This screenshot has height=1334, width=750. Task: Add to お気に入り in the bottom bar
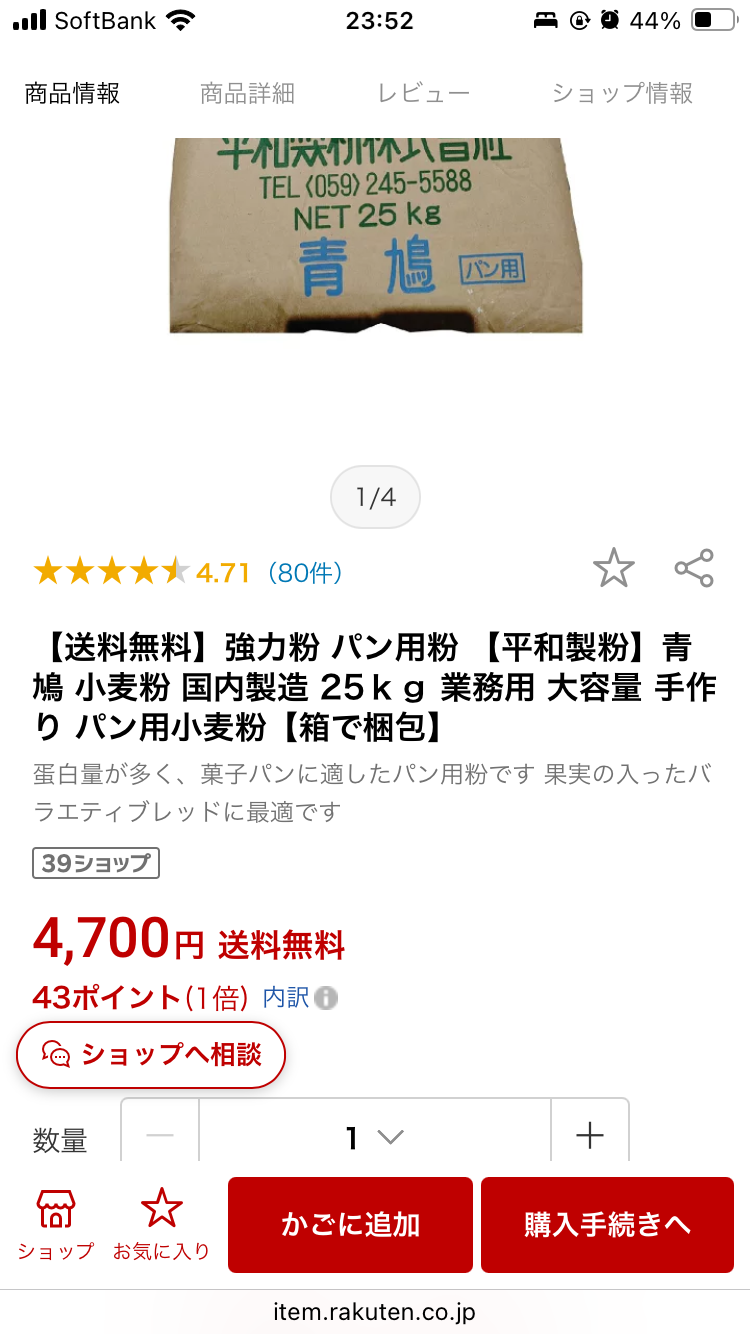tap(161, 1224)
